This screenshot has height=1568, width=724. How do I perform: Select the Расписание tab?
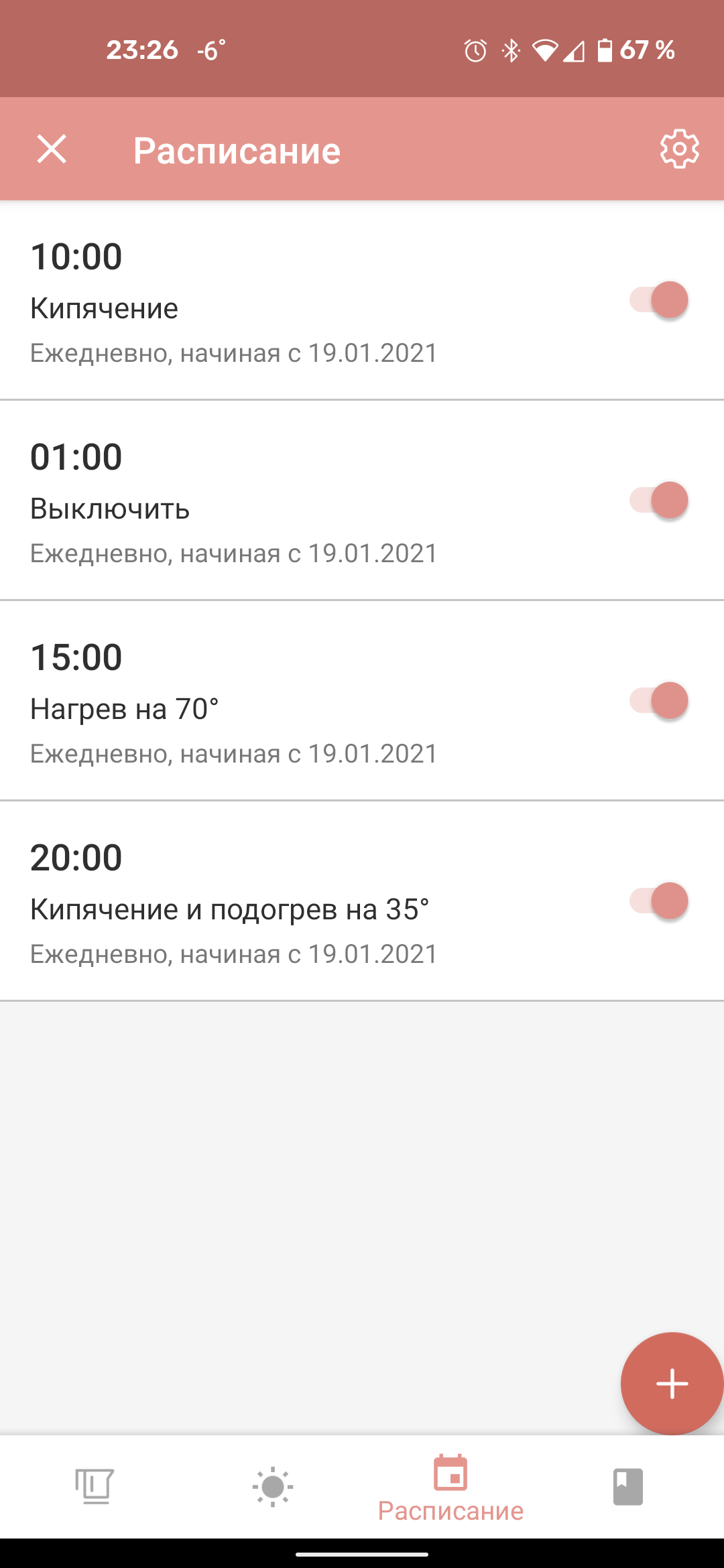point(450,1488)
